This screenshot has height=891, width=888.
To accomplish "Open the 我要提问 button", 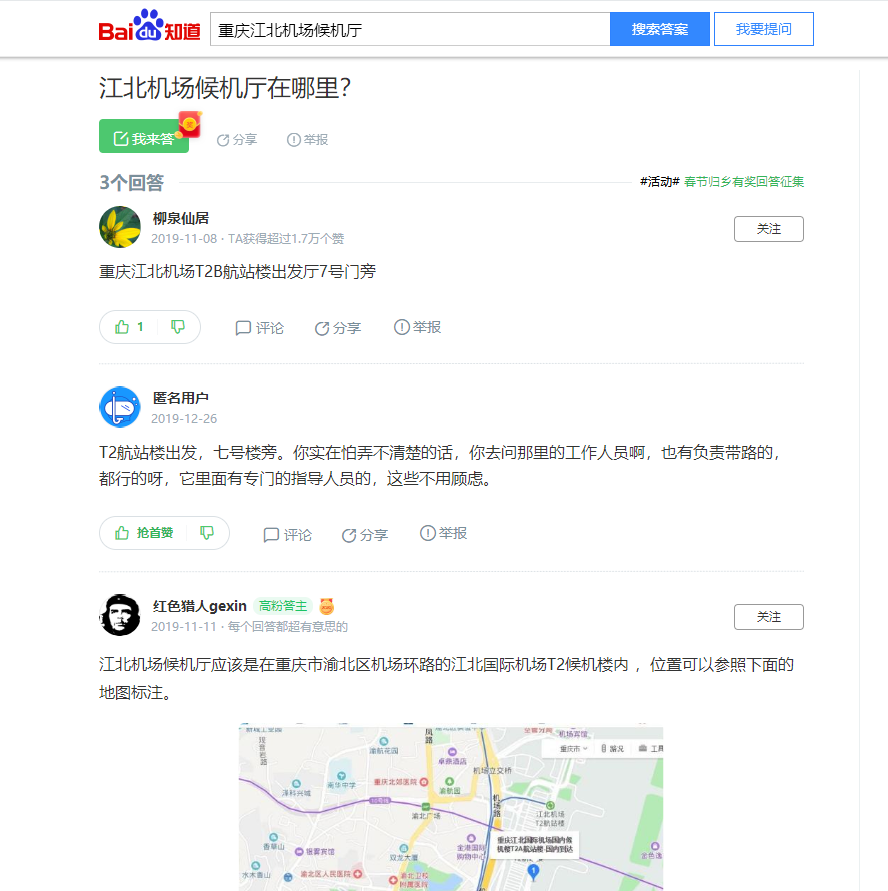I will point(763,29).
